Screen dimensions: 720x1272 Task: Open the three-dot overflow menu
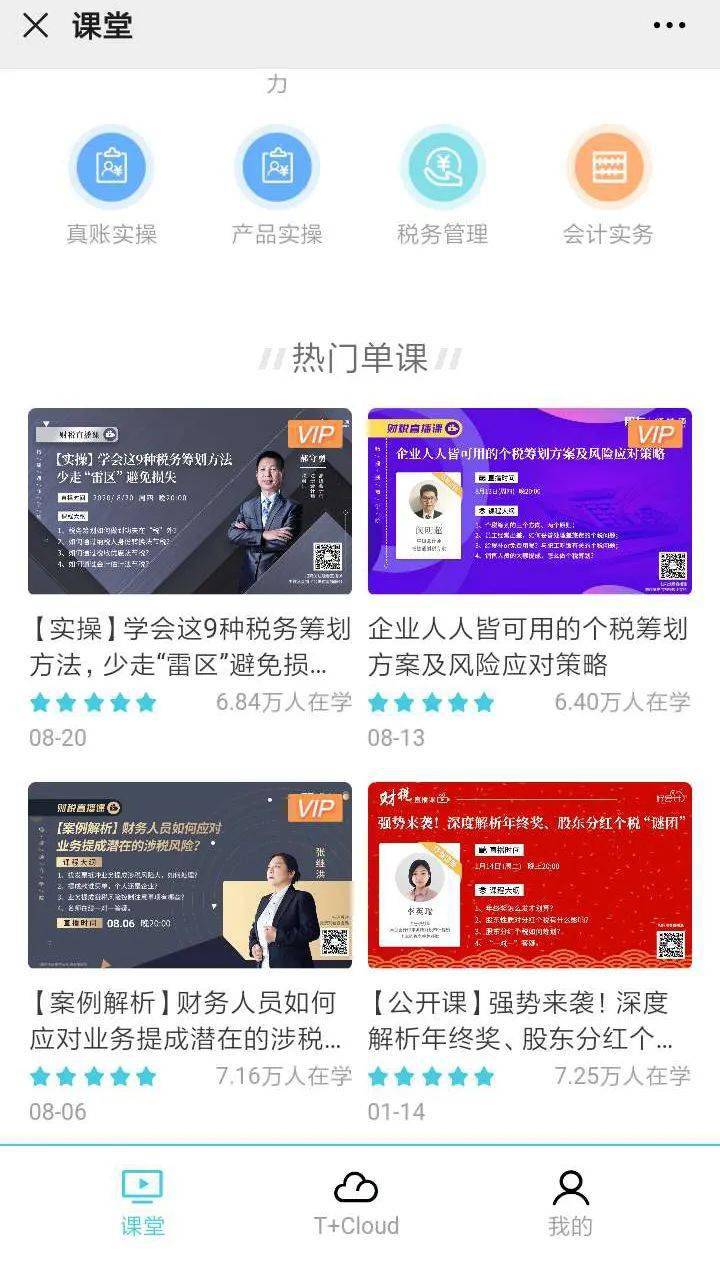coord(669,26)
